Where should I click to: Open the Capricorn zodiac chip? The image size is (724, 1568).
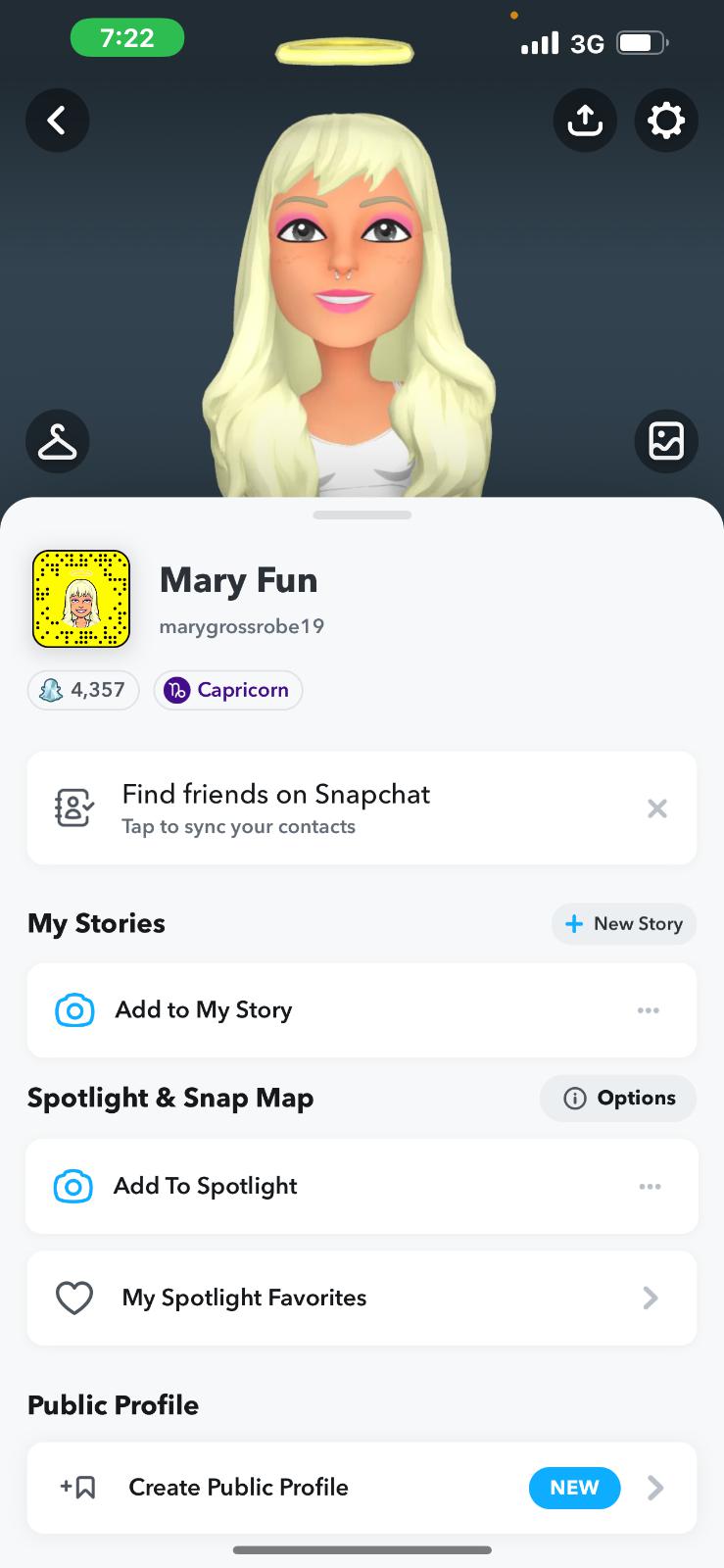coord(228,690)
